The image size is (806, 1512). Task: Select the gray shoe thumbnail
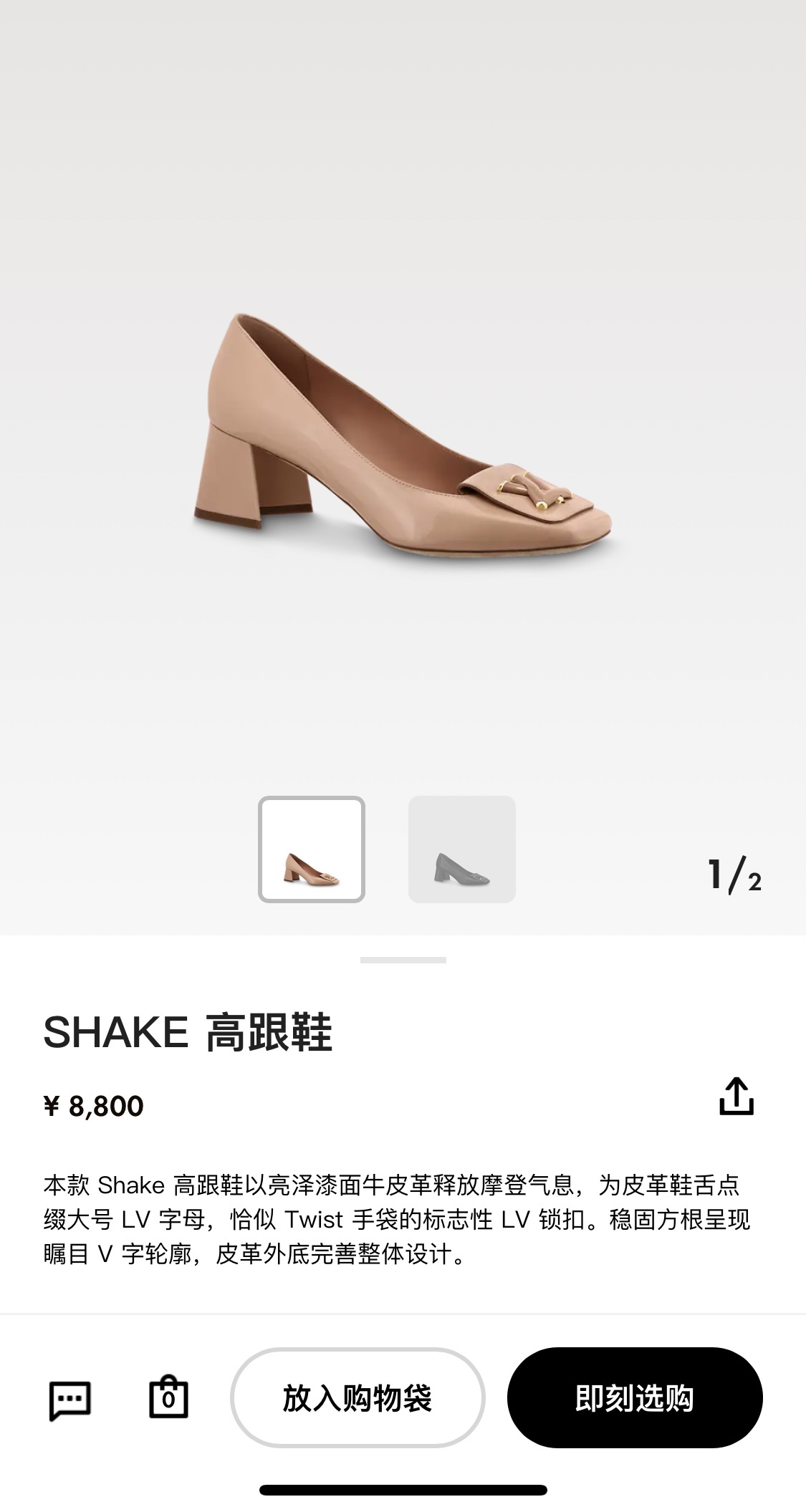(461, 849)
